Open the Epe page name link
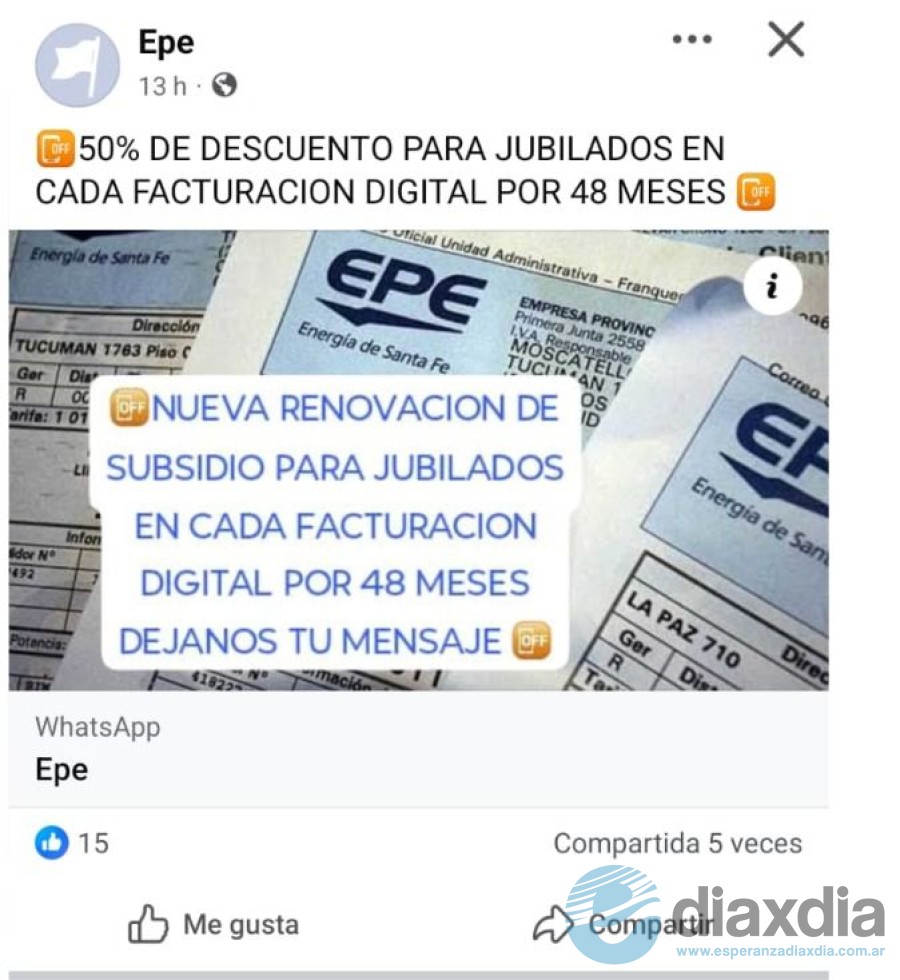900x980 pixels. [x=166, y=43]
